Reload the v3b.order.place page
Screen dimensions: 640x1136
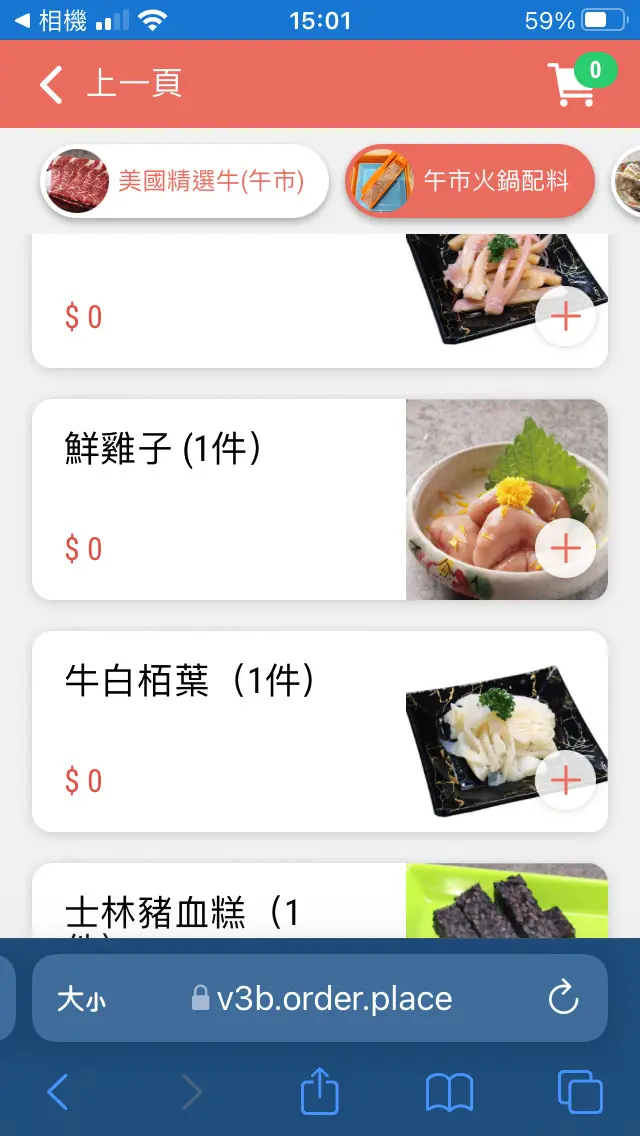coord(564,998)
